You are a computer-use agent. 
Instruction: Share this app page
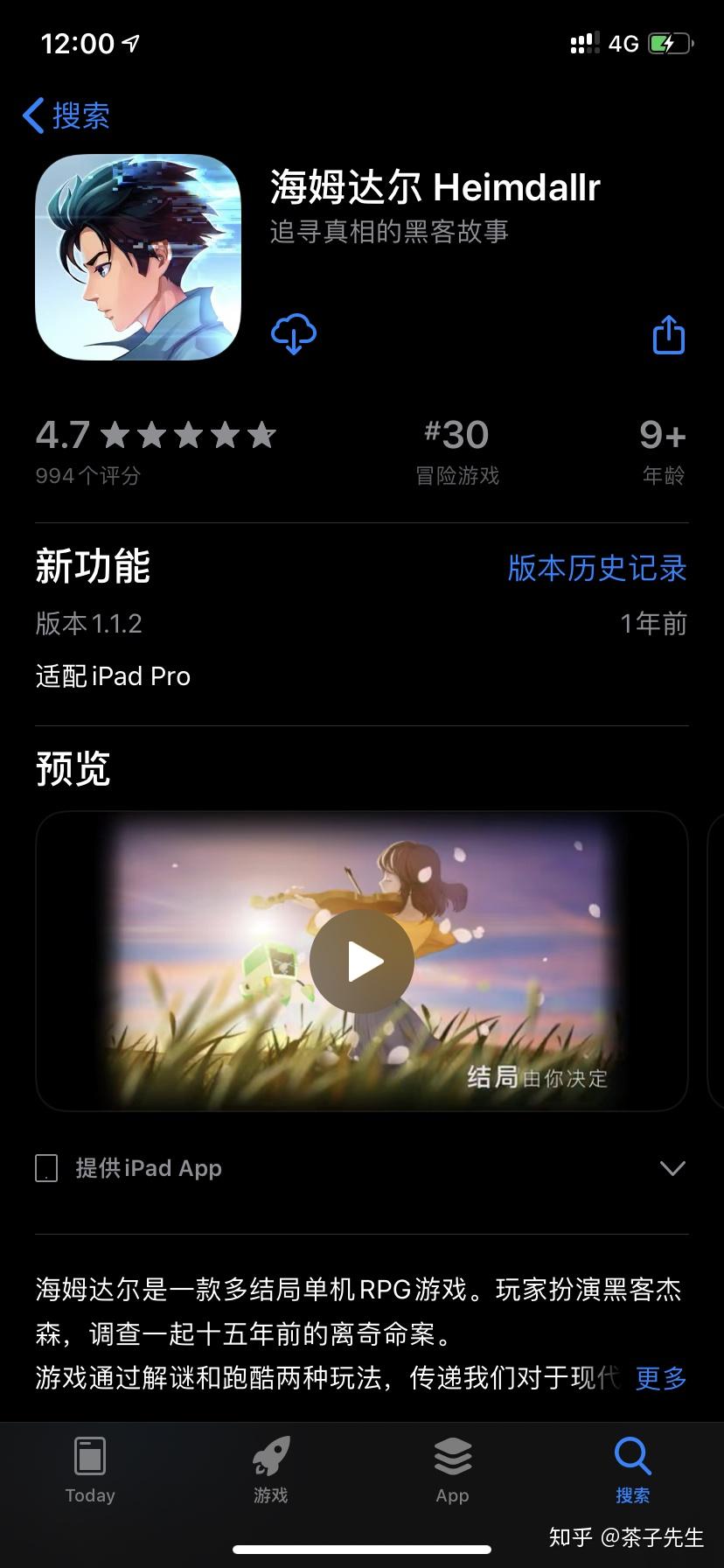click(669, 334)
